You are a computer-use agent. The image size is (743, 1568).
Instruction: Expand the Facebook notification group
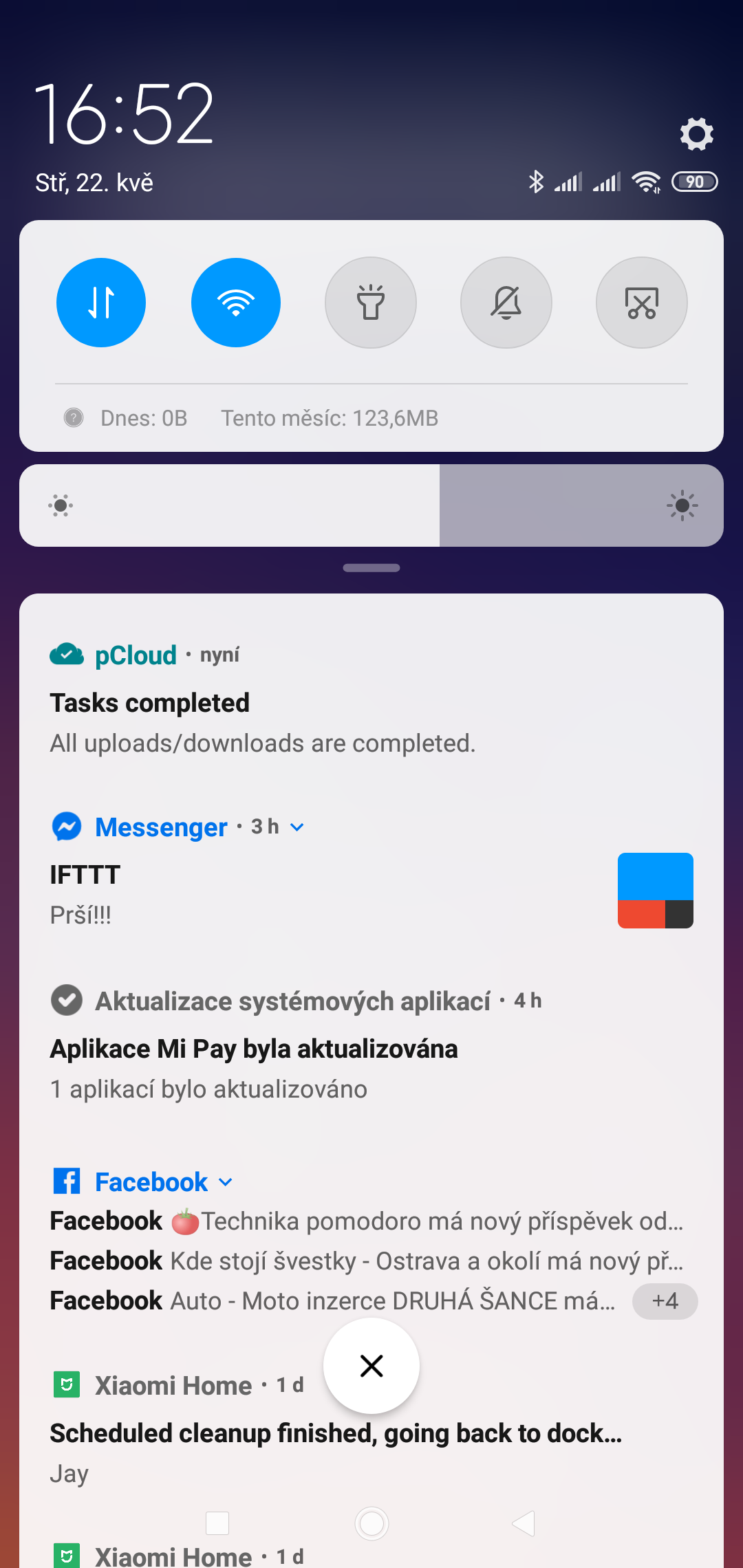(x=226, y=1183)
